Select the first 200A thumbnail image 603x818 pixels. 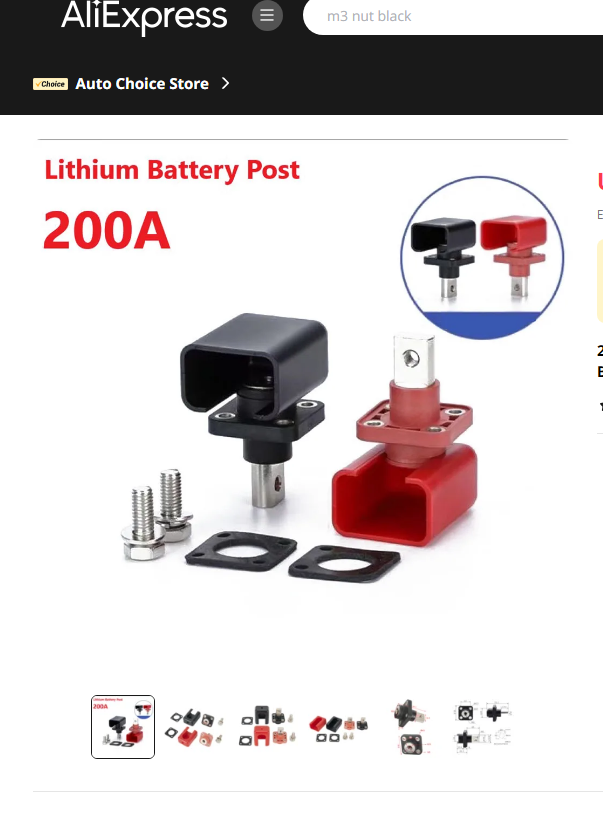click(x=123, y=727)
